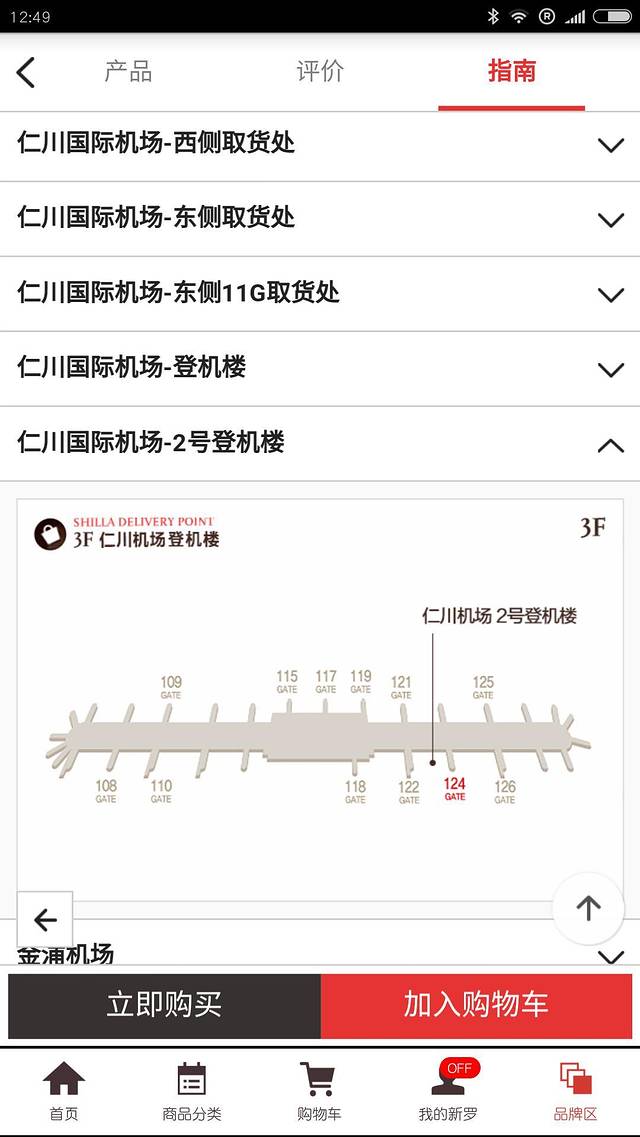640x1137 pixels.
Task: Collapse 仁川国际机场-2号登机楼 section
Action: point(320,443)
